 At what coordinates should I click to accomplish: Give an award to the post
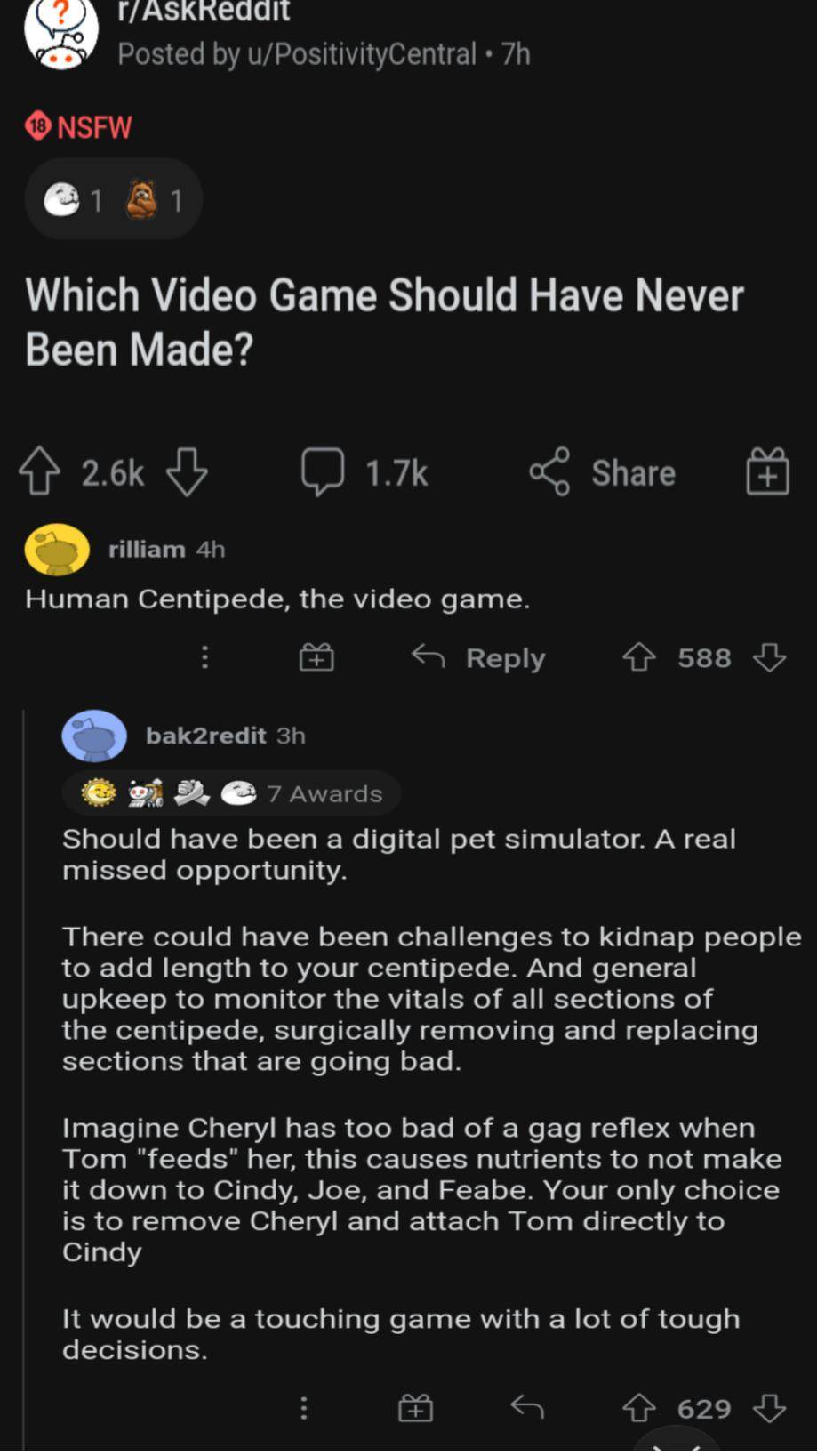766,472
